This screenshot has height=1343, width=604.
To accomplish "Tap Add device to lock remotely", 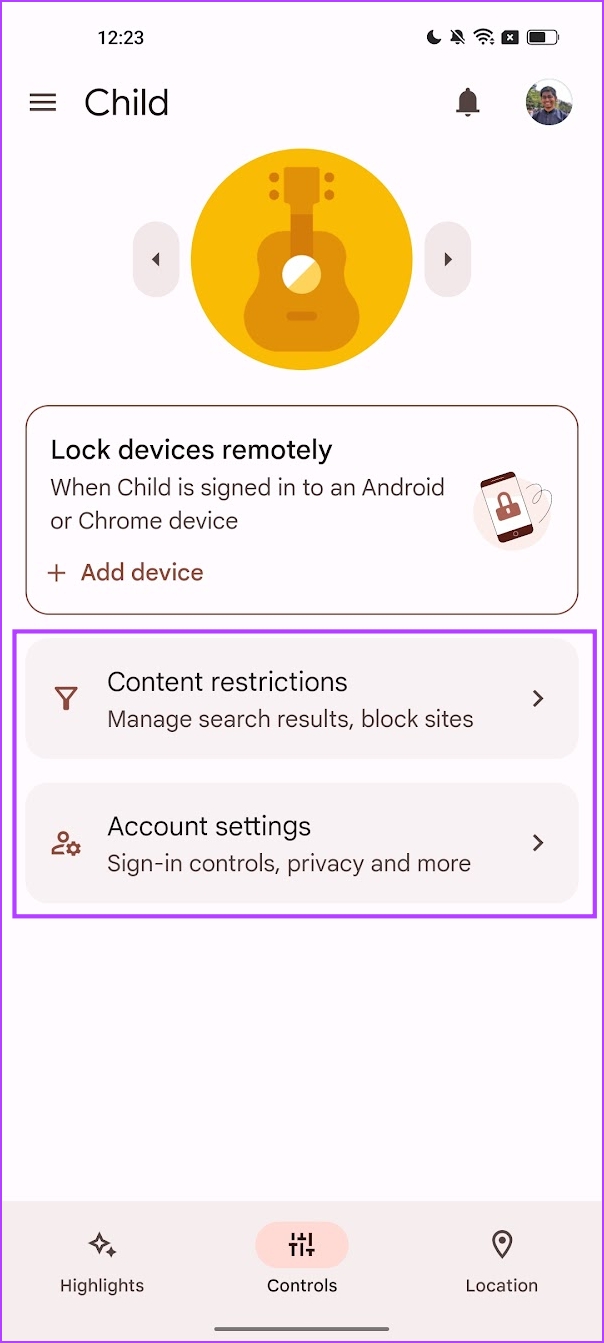I will 126,572.
